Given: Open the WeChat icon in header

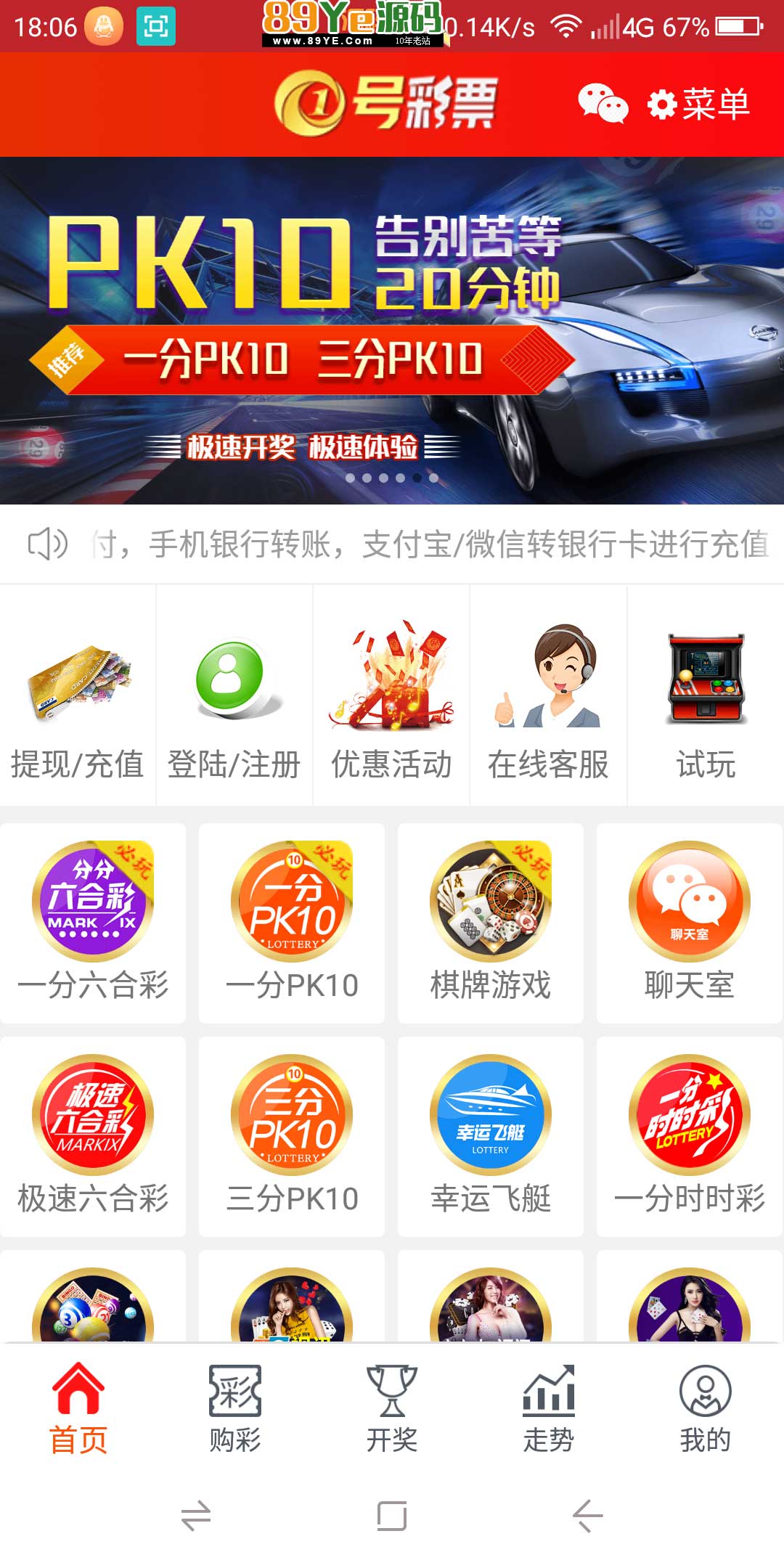Looking at the screenshot, I should tap(603, 104).
